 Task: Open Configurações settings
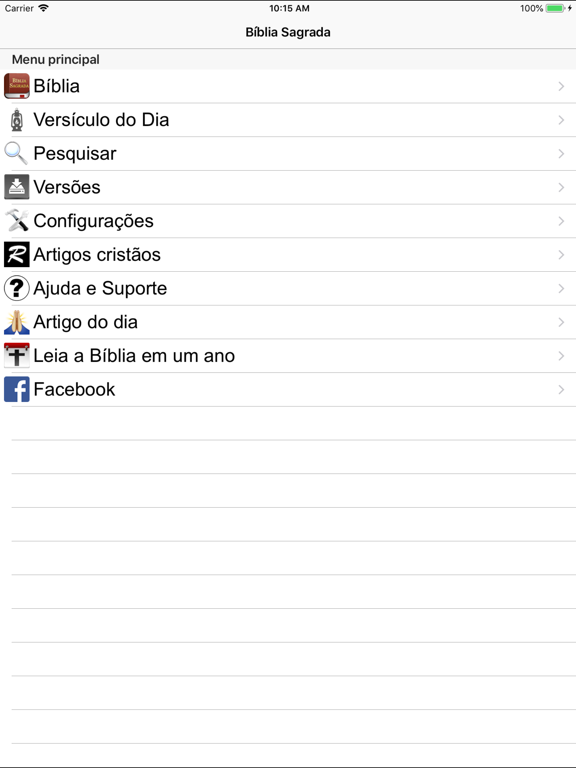[288, 221]
